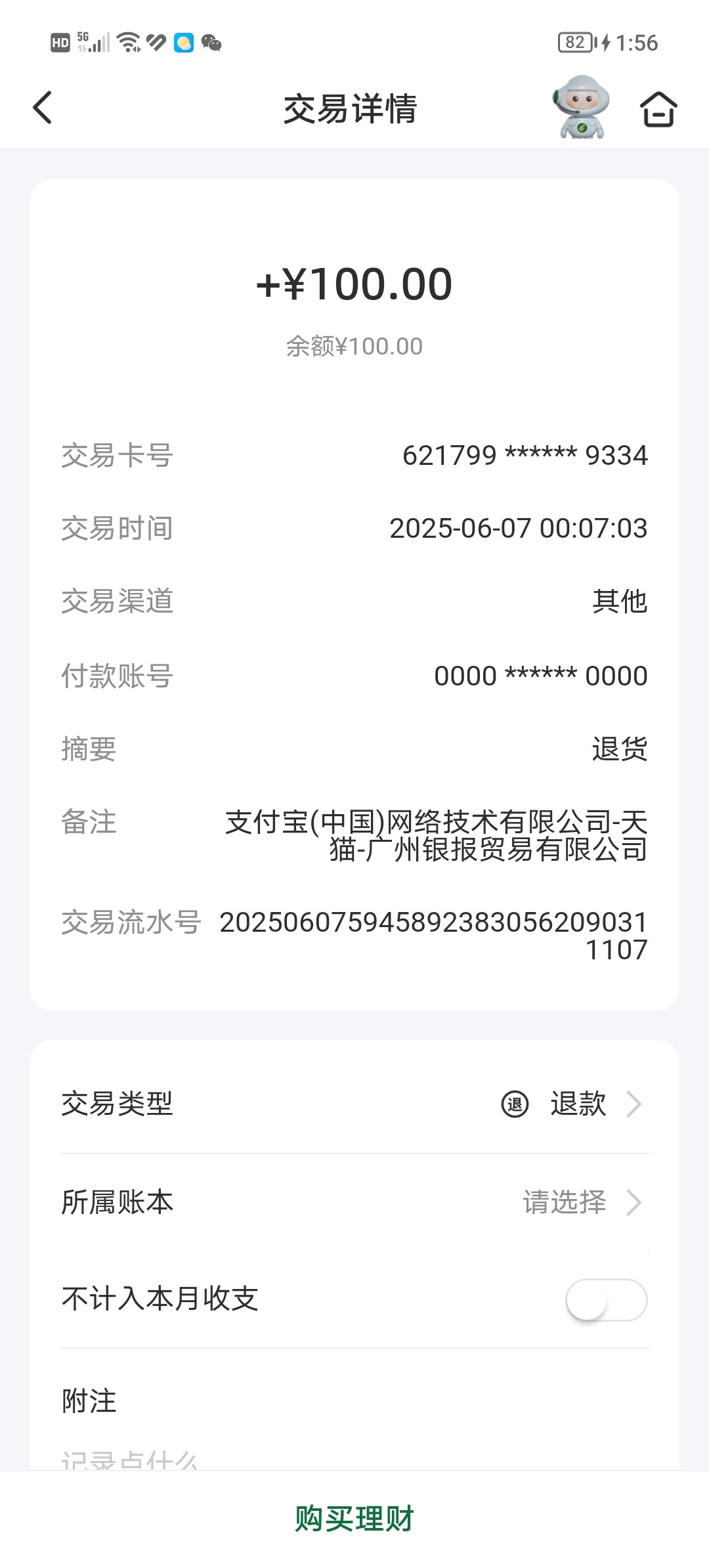
Task: Go back from transaction details
Action: 43,108
